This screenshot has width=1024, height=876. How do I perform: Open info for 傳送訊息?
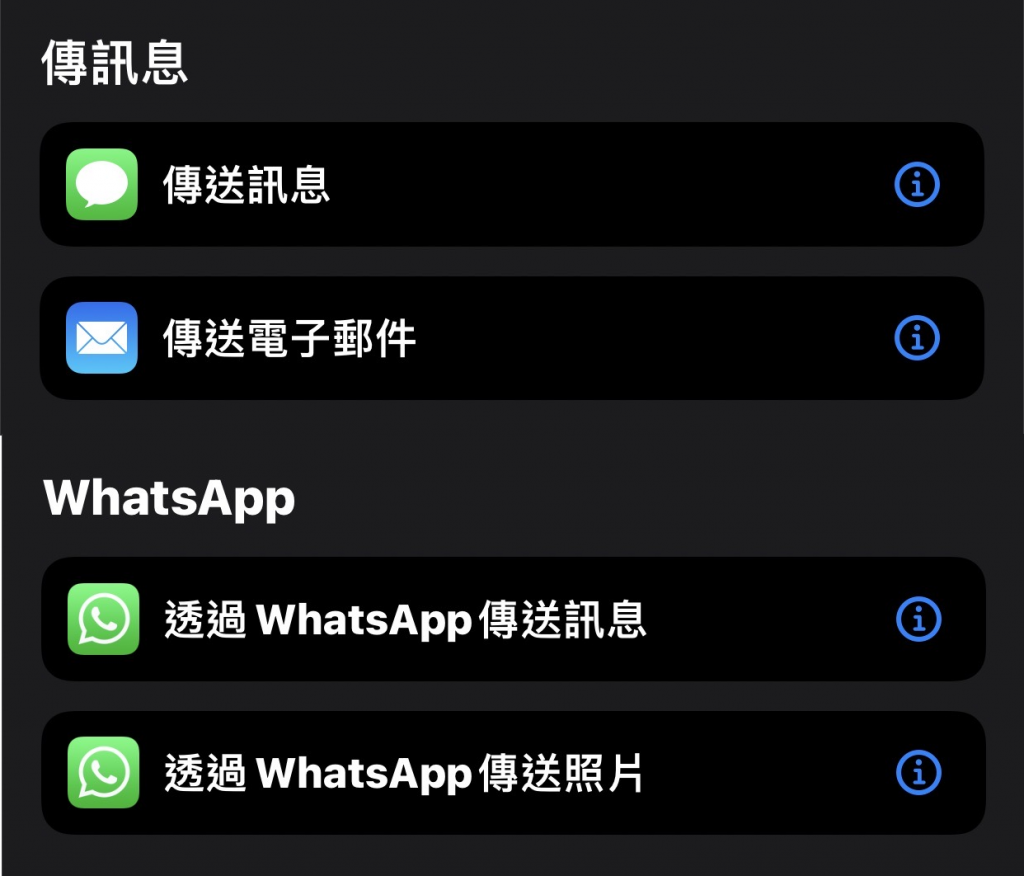point(916,185)
